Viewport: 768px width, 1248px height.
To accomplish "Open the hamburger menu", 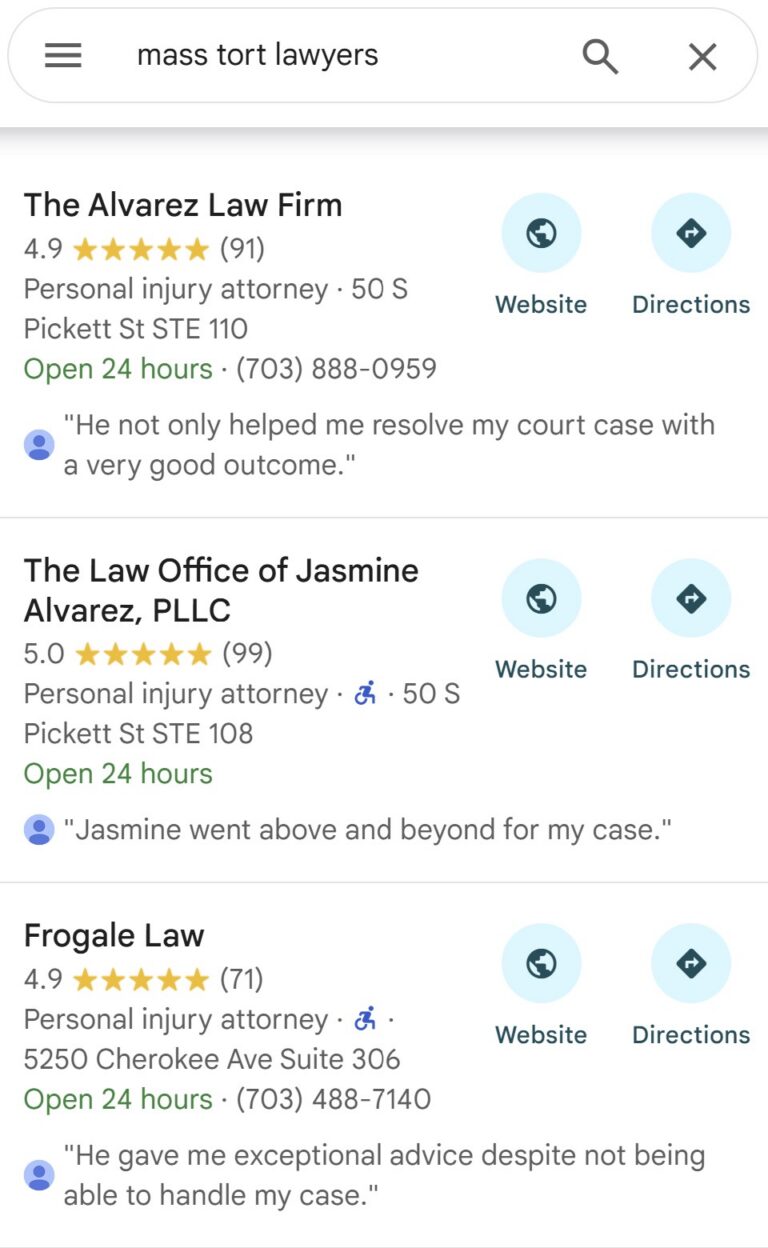I will (63, 56).
